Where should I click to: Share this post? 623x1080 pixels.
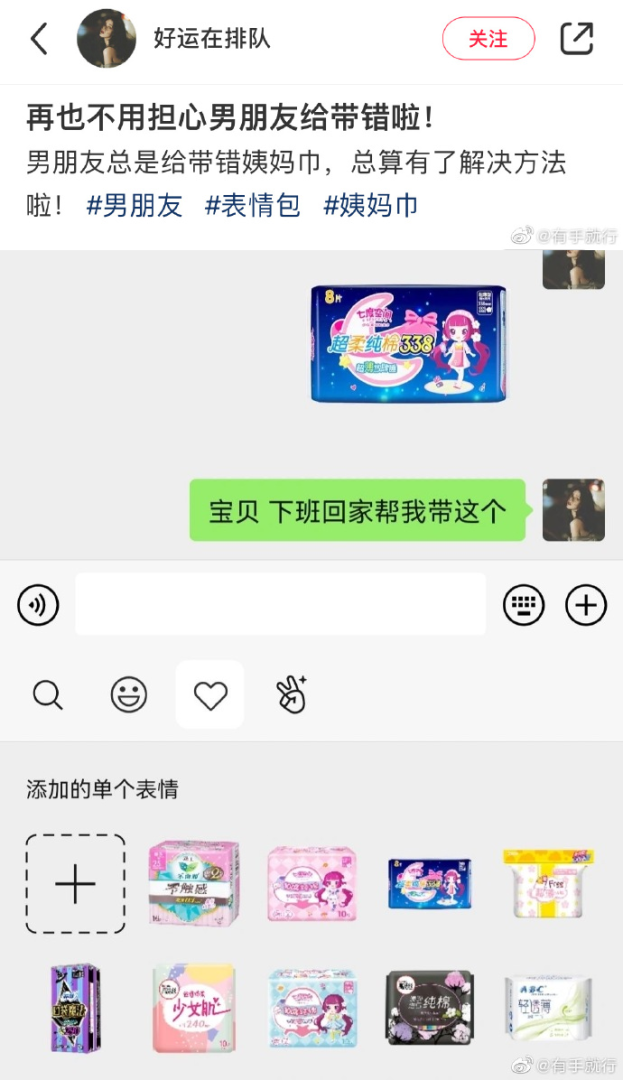[577, 39]
